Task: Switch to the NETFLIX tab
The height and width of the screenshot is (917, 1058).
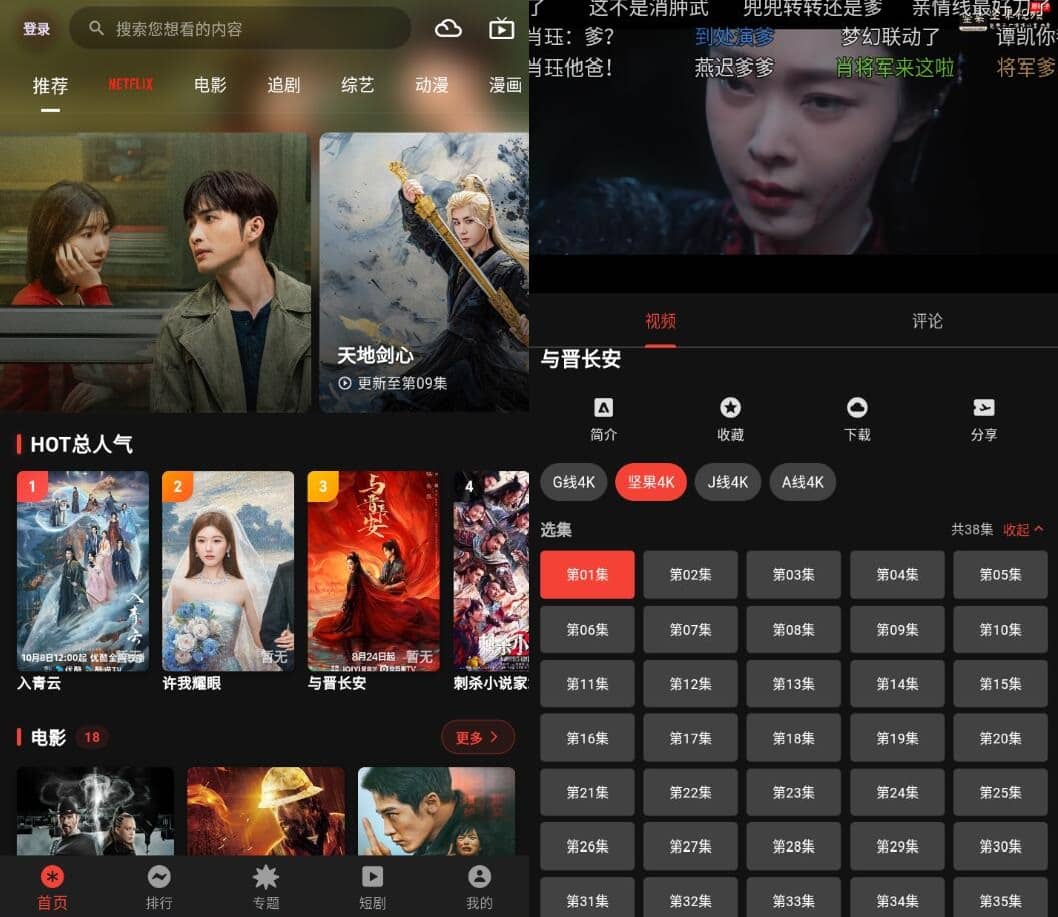Action: (x=131, y=85)
